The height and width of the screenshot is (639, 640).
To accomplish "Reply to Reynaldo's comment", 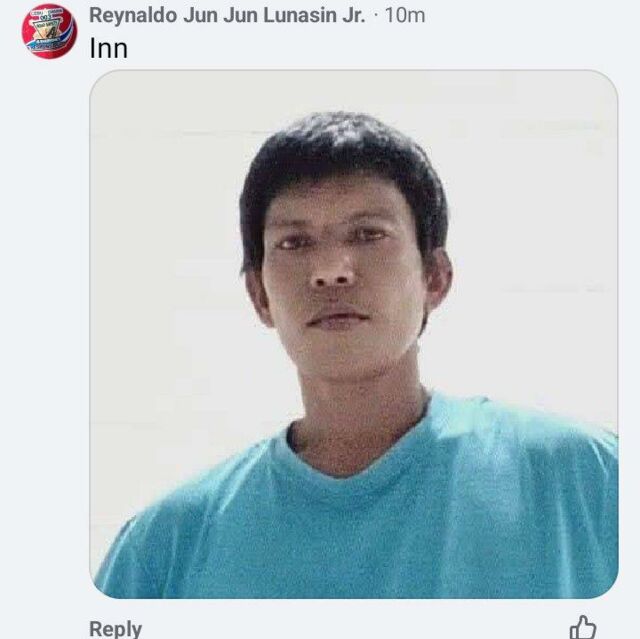I will click(115, 627).
